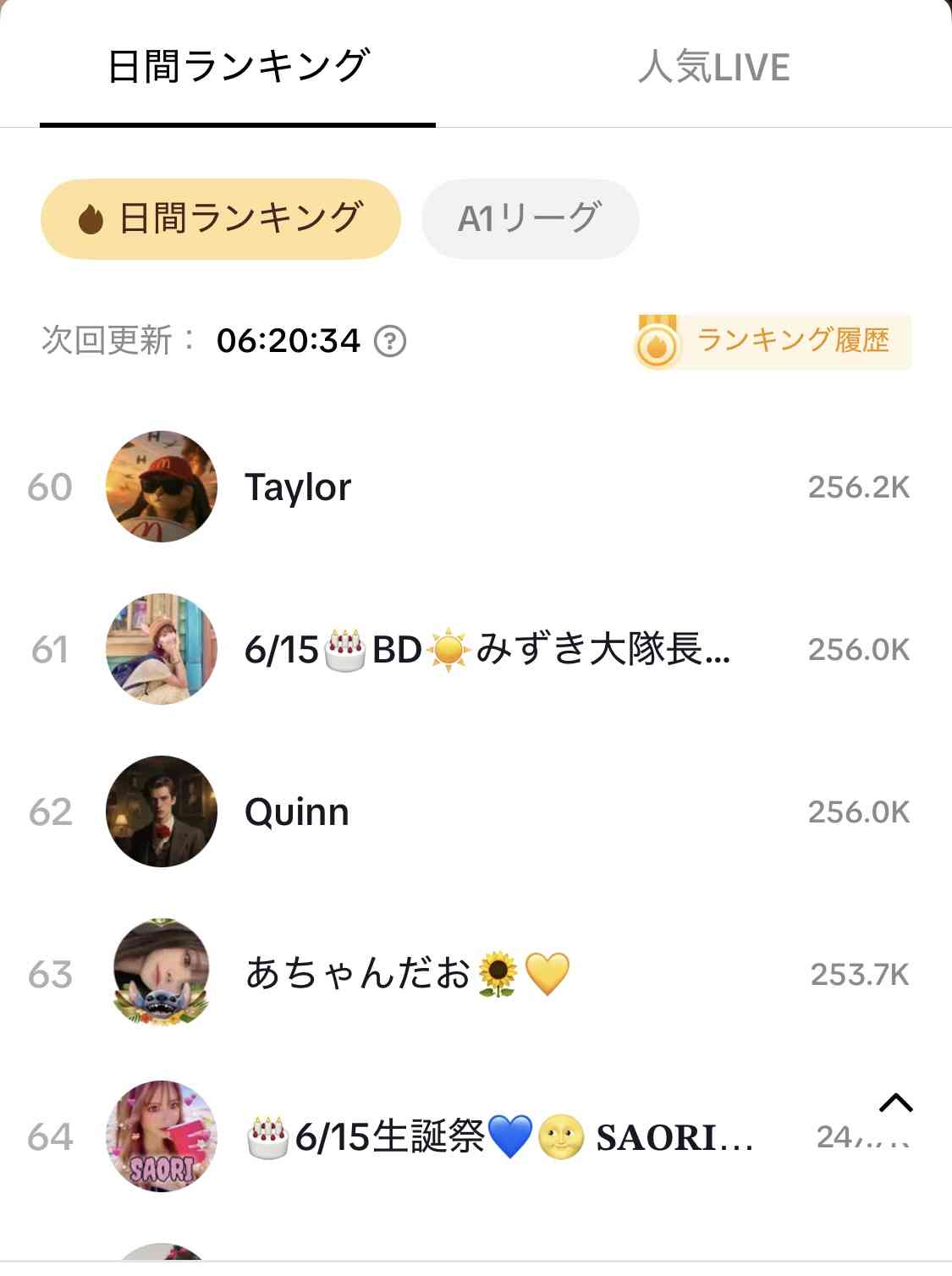This screenshot has width=952, height=1276.
Task: Open Quinn's profile avatar
Action: (x=162, y=811)
